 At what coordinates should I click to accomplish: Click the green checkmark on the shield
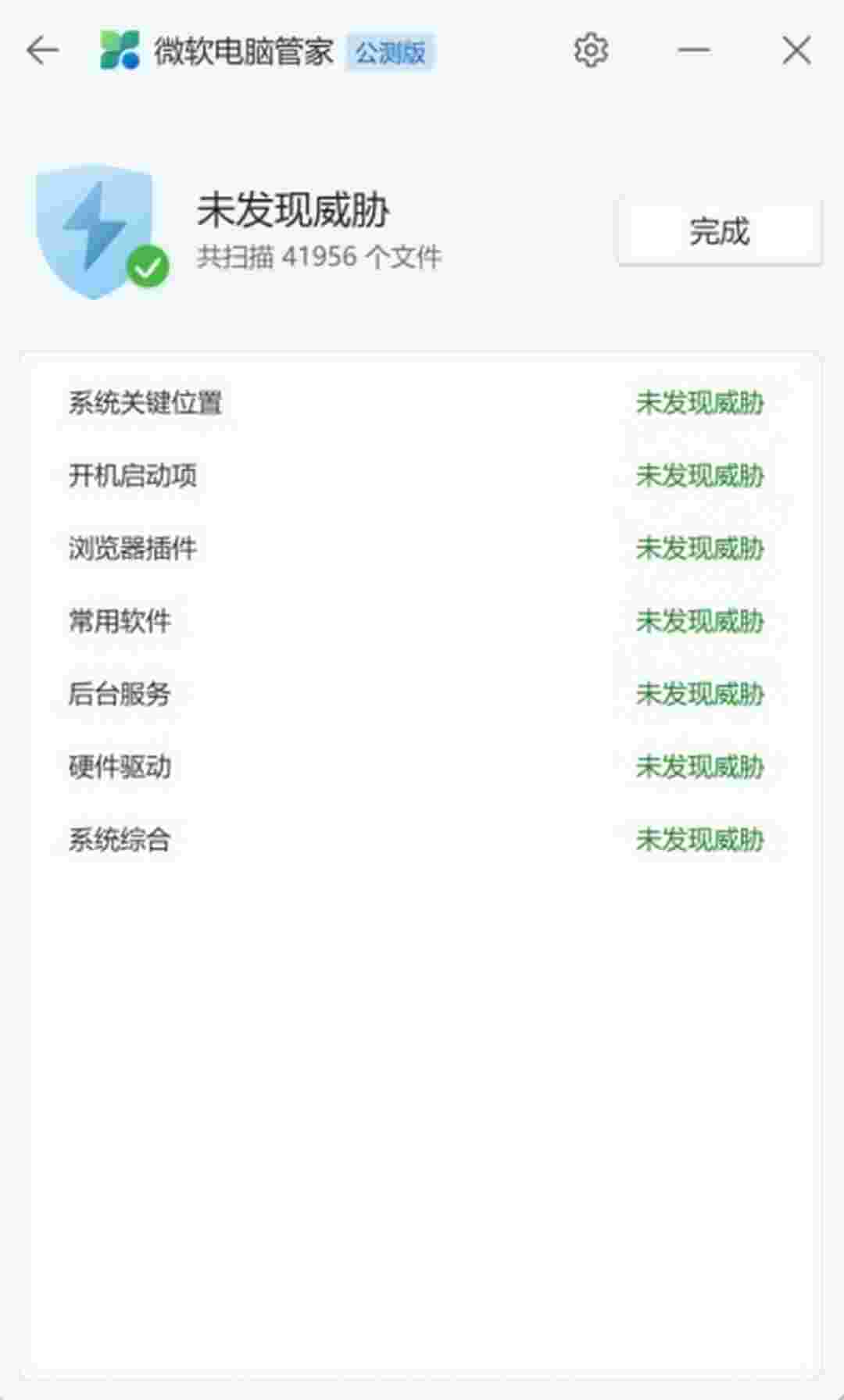tap(148, 266)
